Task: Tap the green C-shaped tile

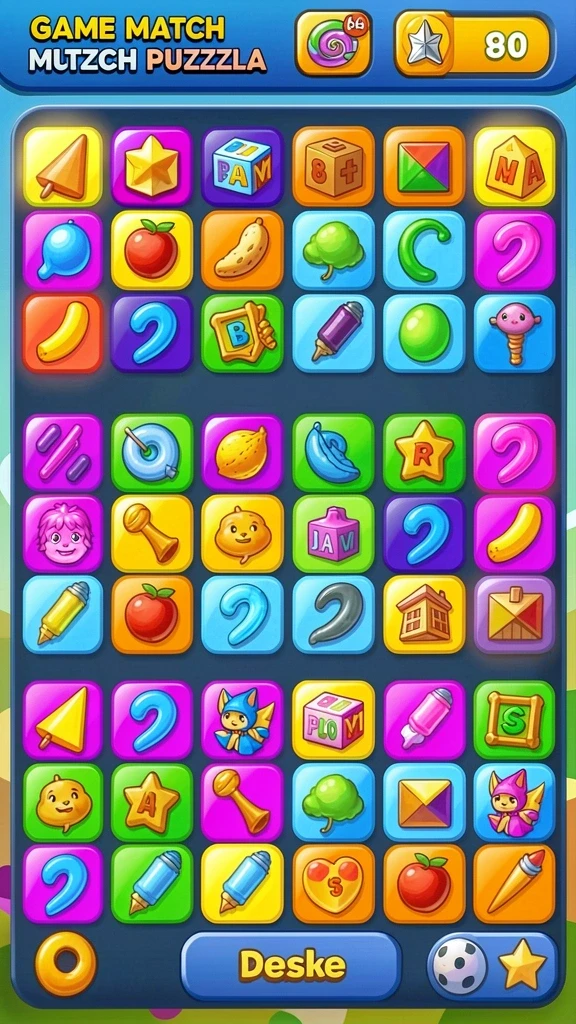Action: (424, 251)
